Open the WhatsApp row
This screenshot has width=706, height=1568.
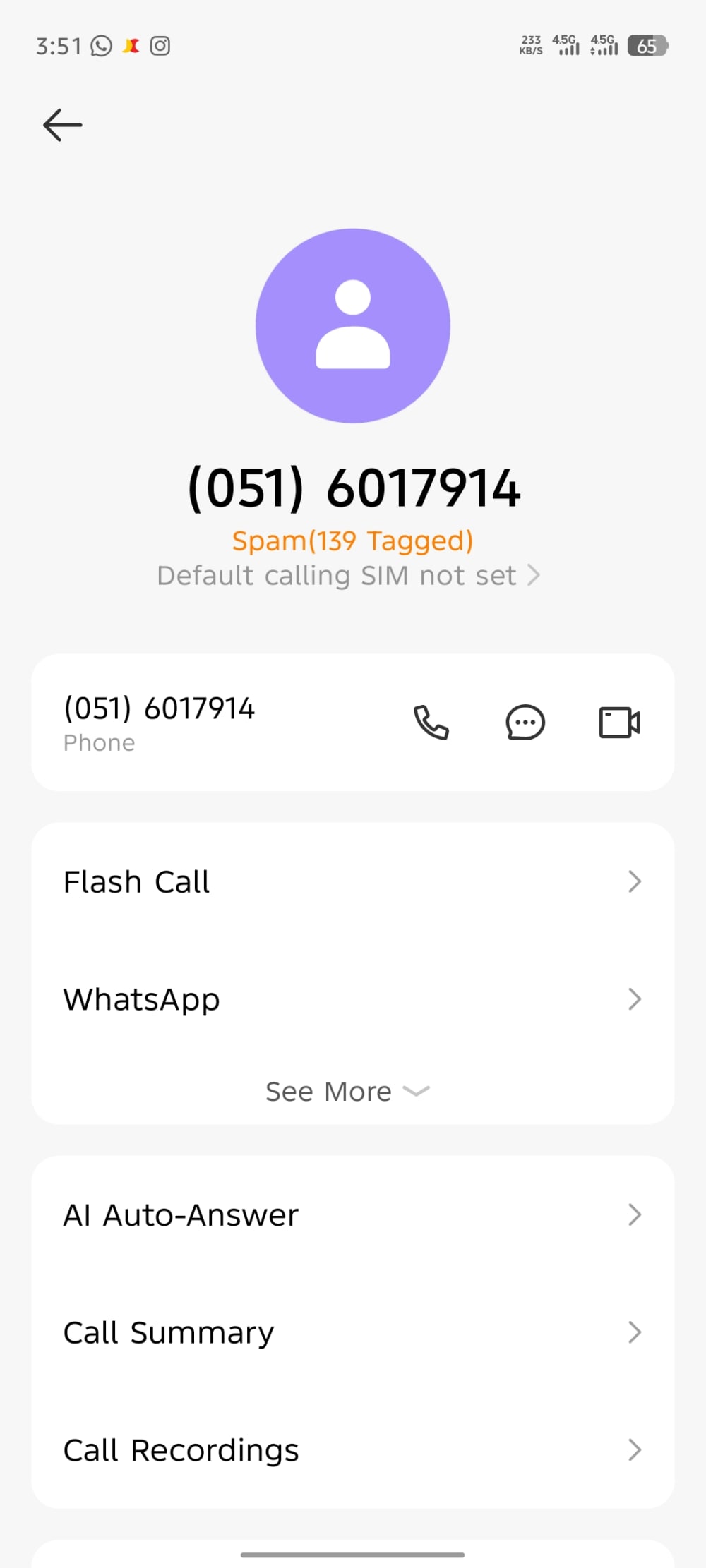point(352,999)
